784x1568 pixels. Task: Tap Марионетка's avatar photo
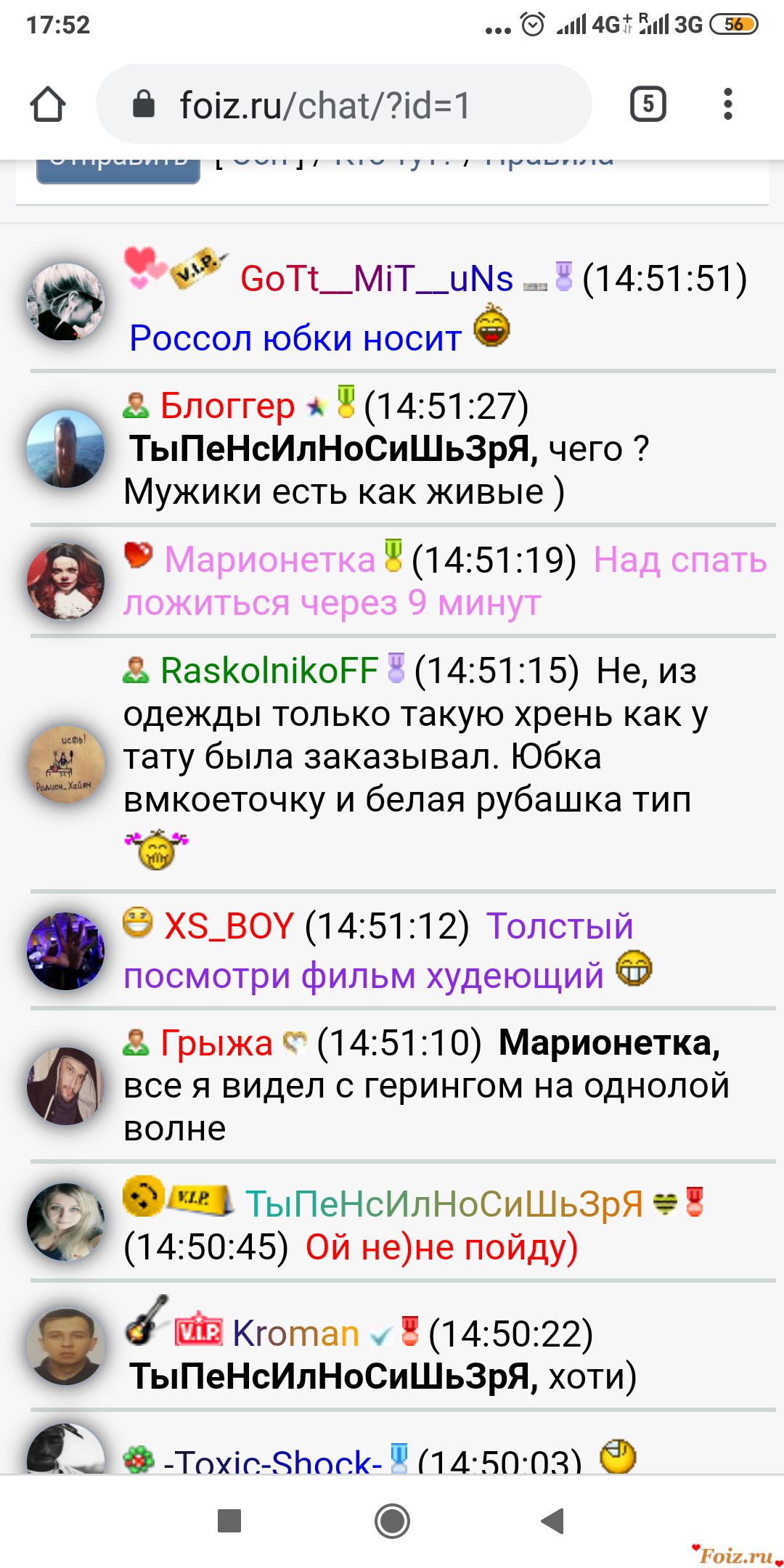tap(65, 581)
